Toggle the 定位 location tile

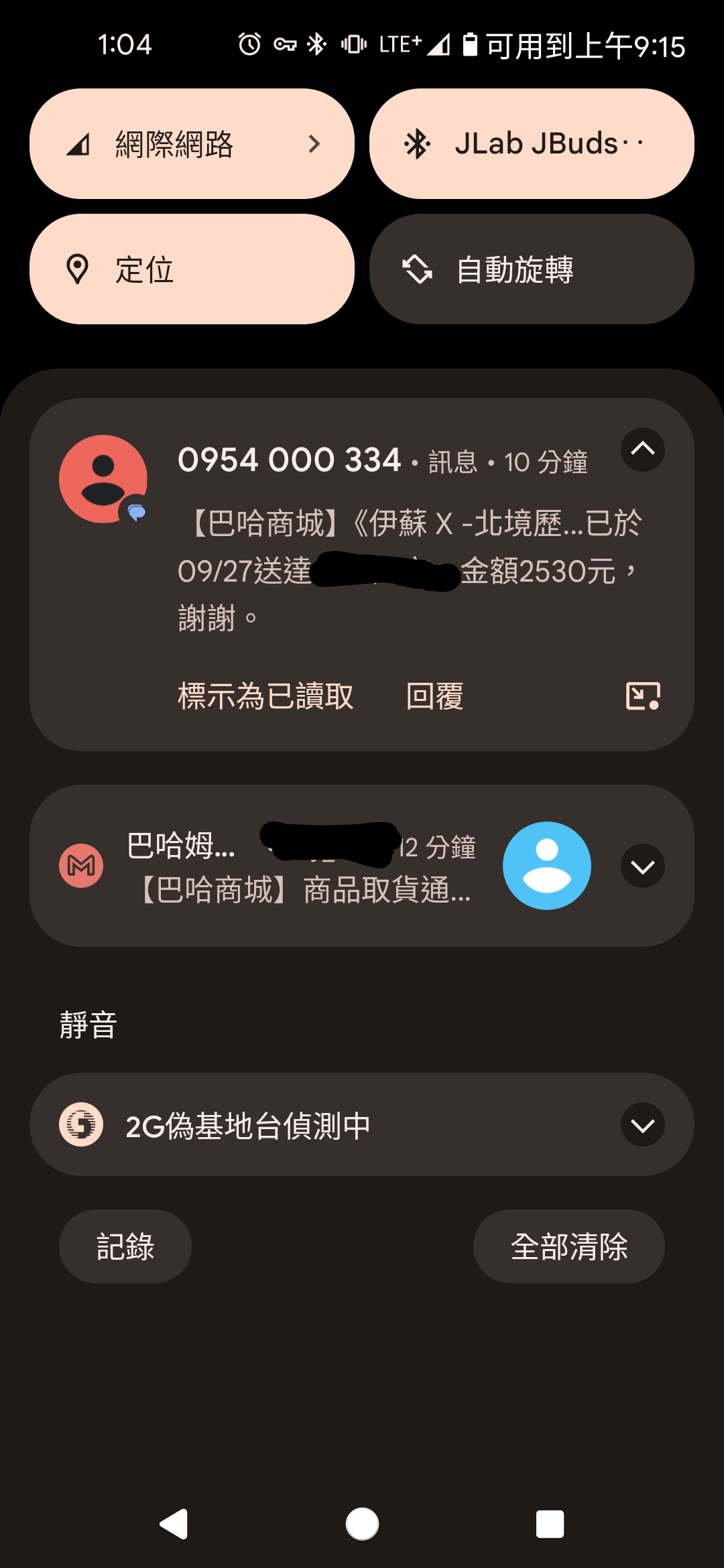point(192,269)
